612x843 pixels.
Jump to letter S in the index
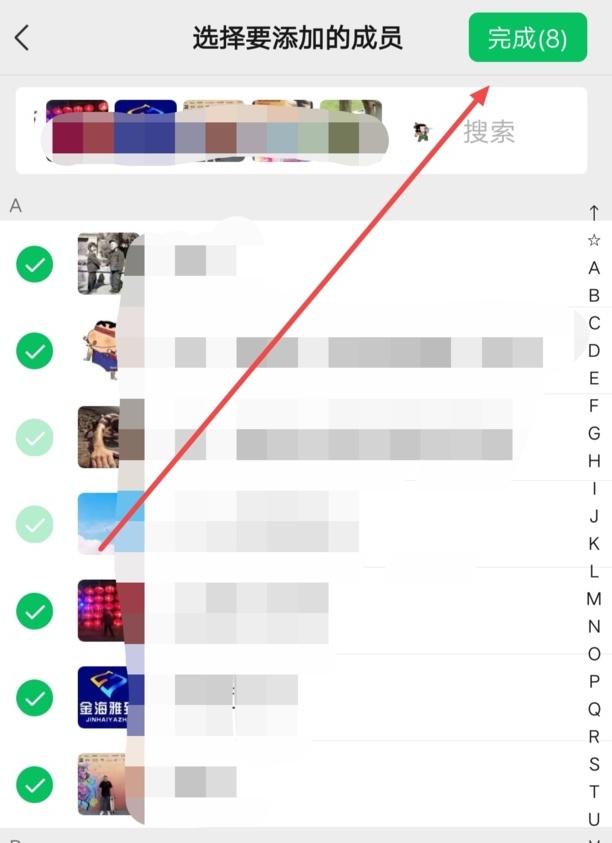pyautogui.click(x=594, y=764)
